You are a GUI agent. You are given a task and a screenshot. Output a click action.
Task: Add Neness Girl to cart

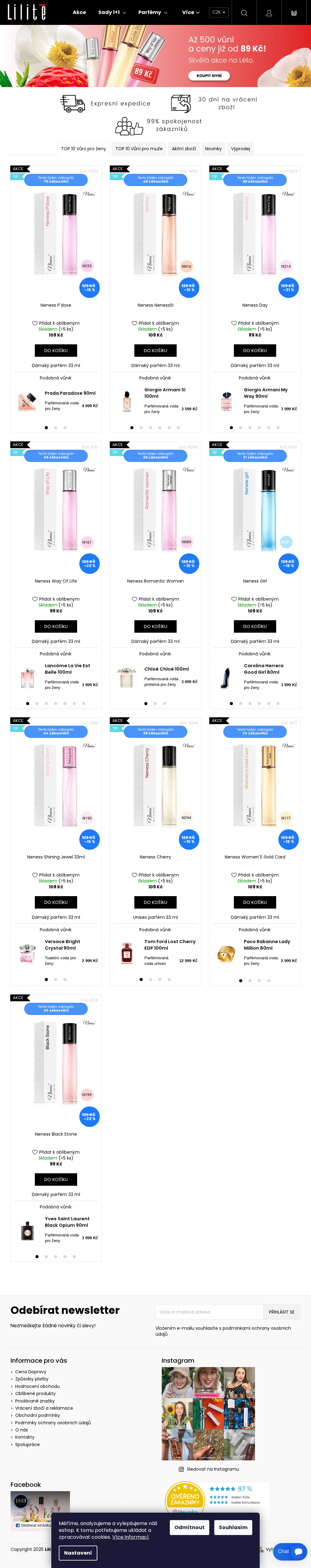coord(255,626)
